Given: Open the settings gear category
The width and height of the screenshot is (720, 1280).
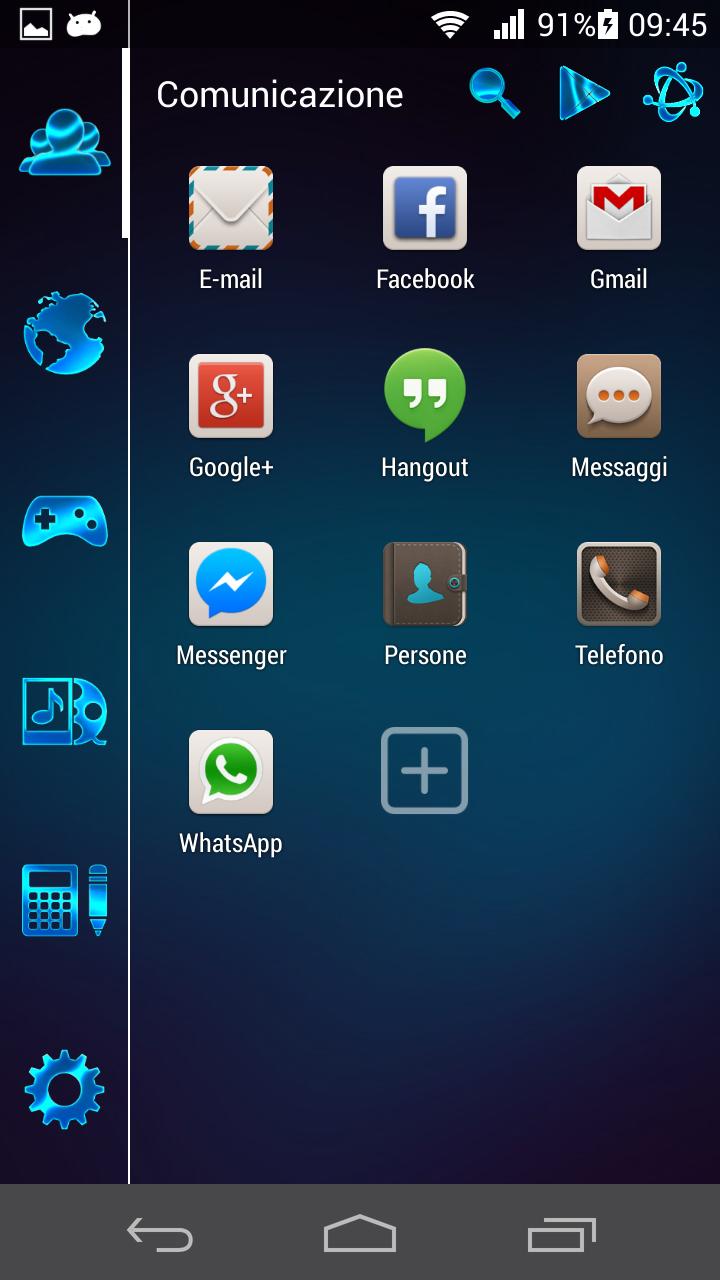Looking at the screenshot, I should pos(64,1090).
